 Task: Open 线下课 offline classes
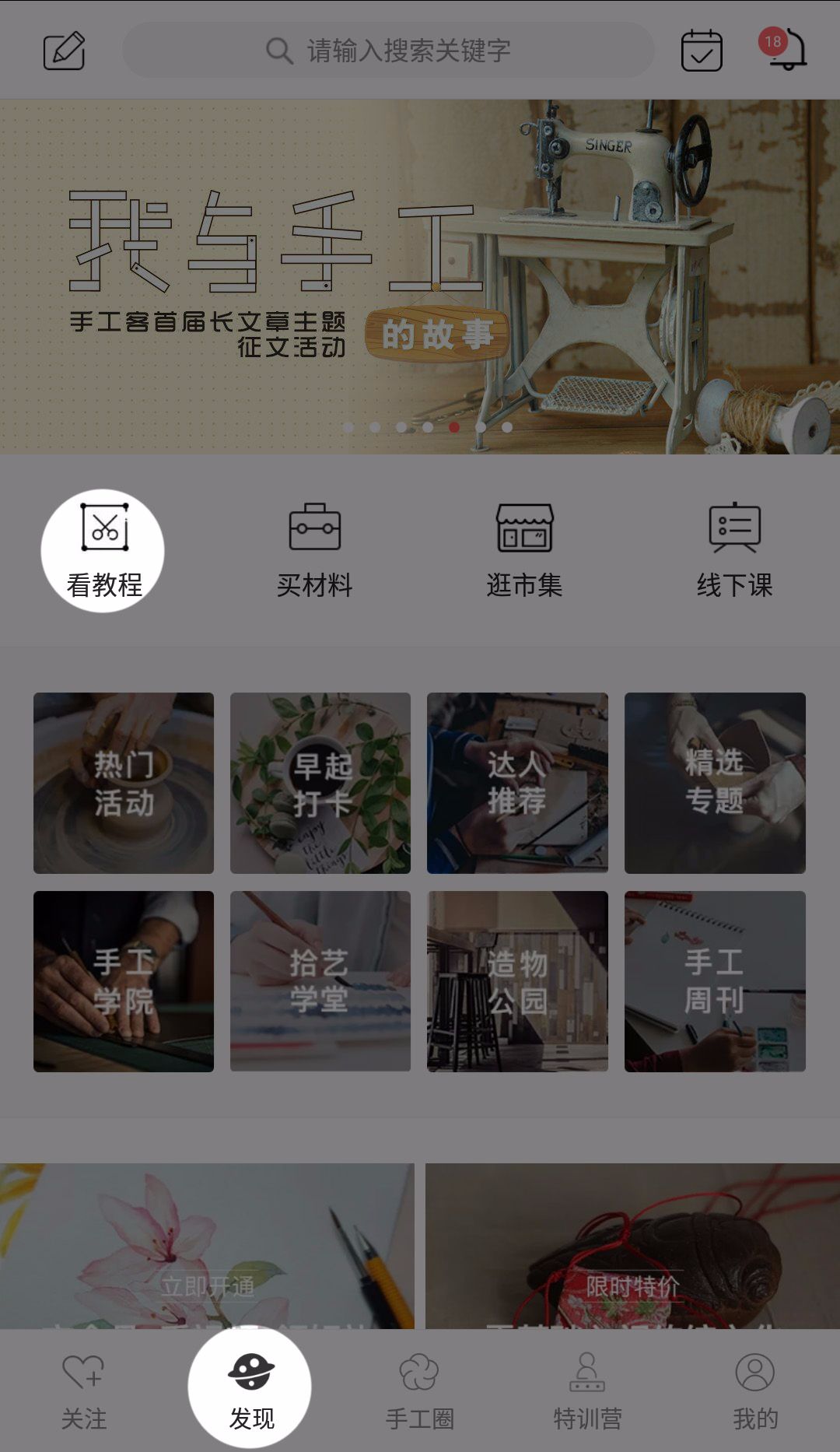734,550
